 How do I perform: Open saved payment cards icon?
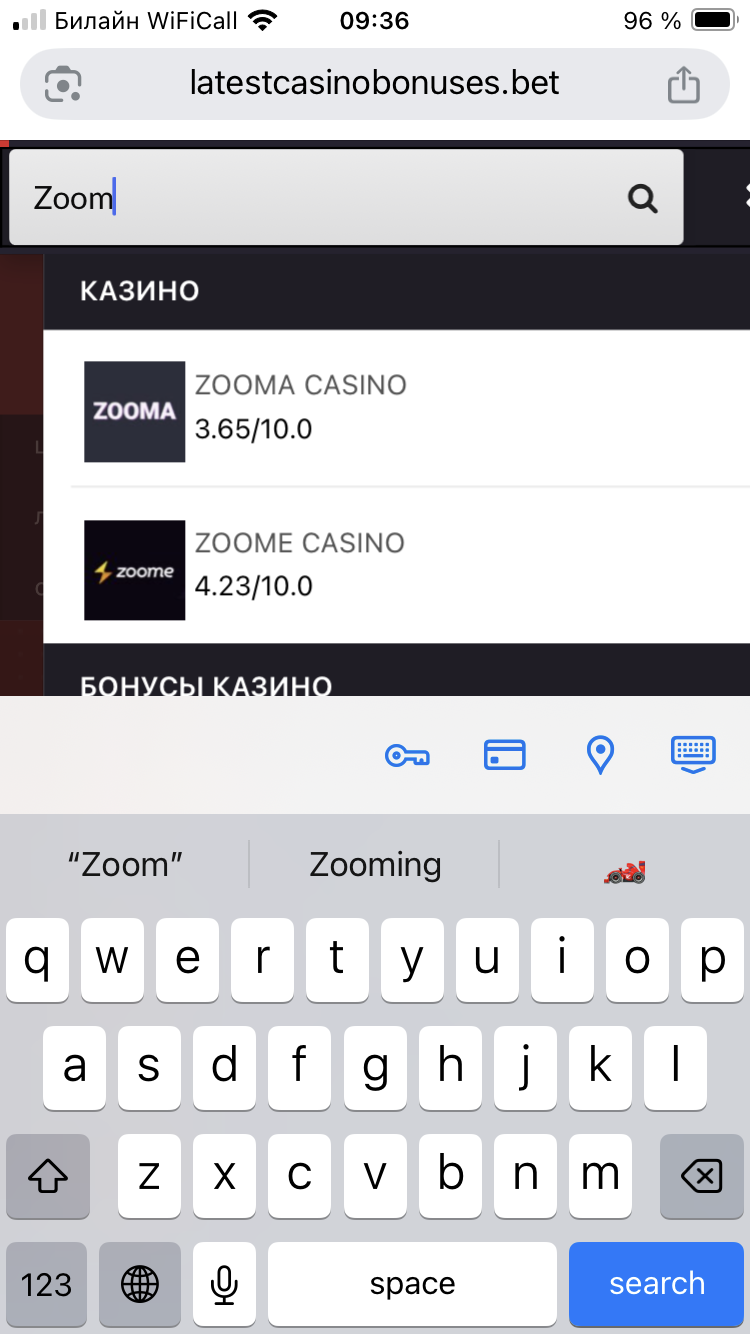(x=505, y=755)
